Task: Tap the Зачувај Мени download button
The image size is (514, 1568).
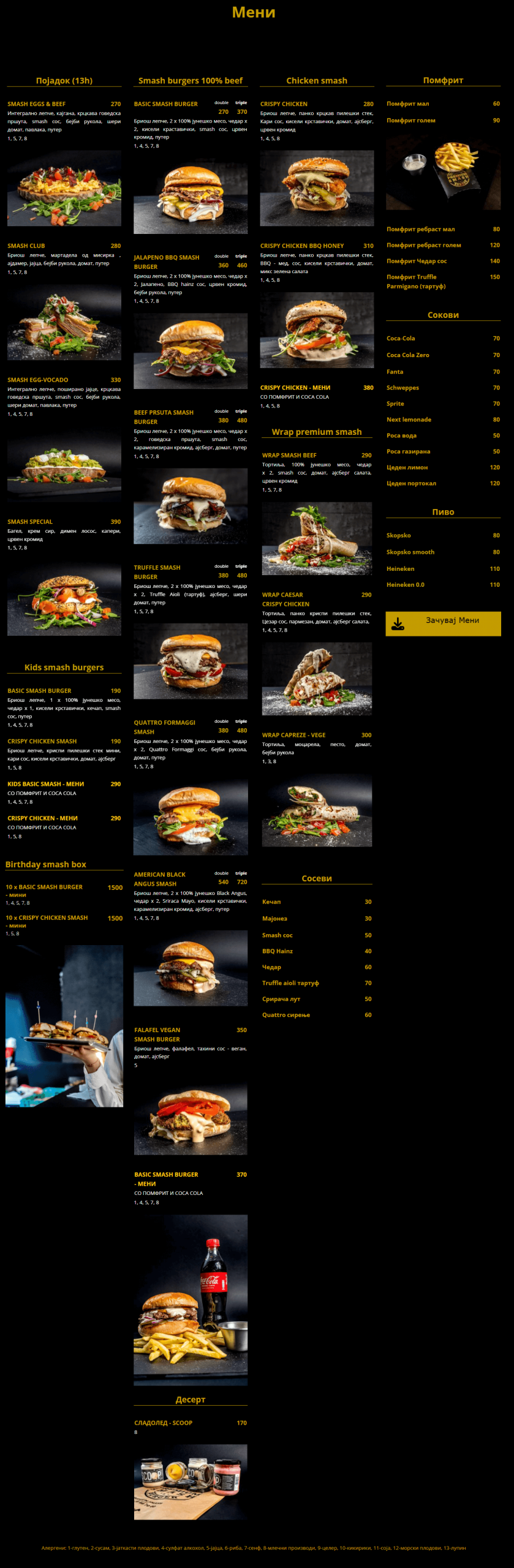Action: click(x=443, y=623)
